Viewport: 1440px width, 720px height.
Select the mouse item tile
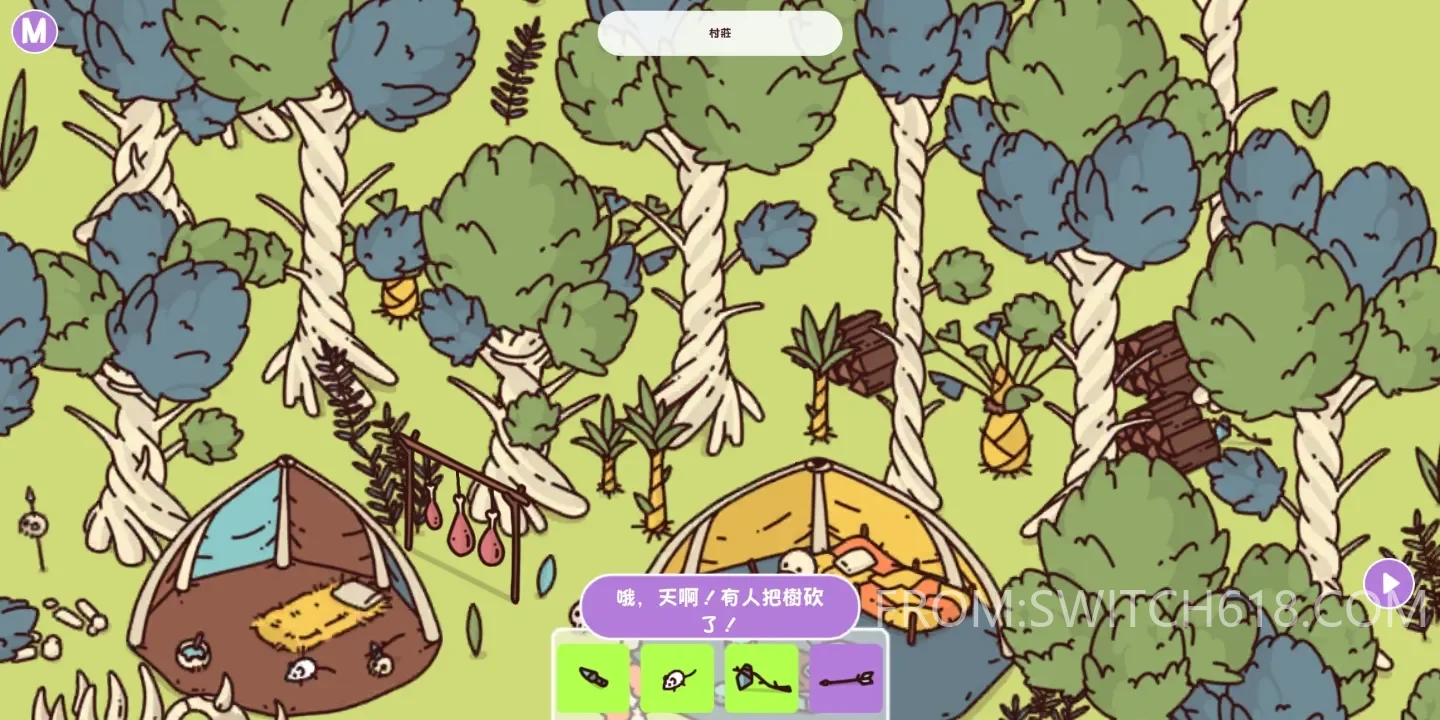click(677, 679)
